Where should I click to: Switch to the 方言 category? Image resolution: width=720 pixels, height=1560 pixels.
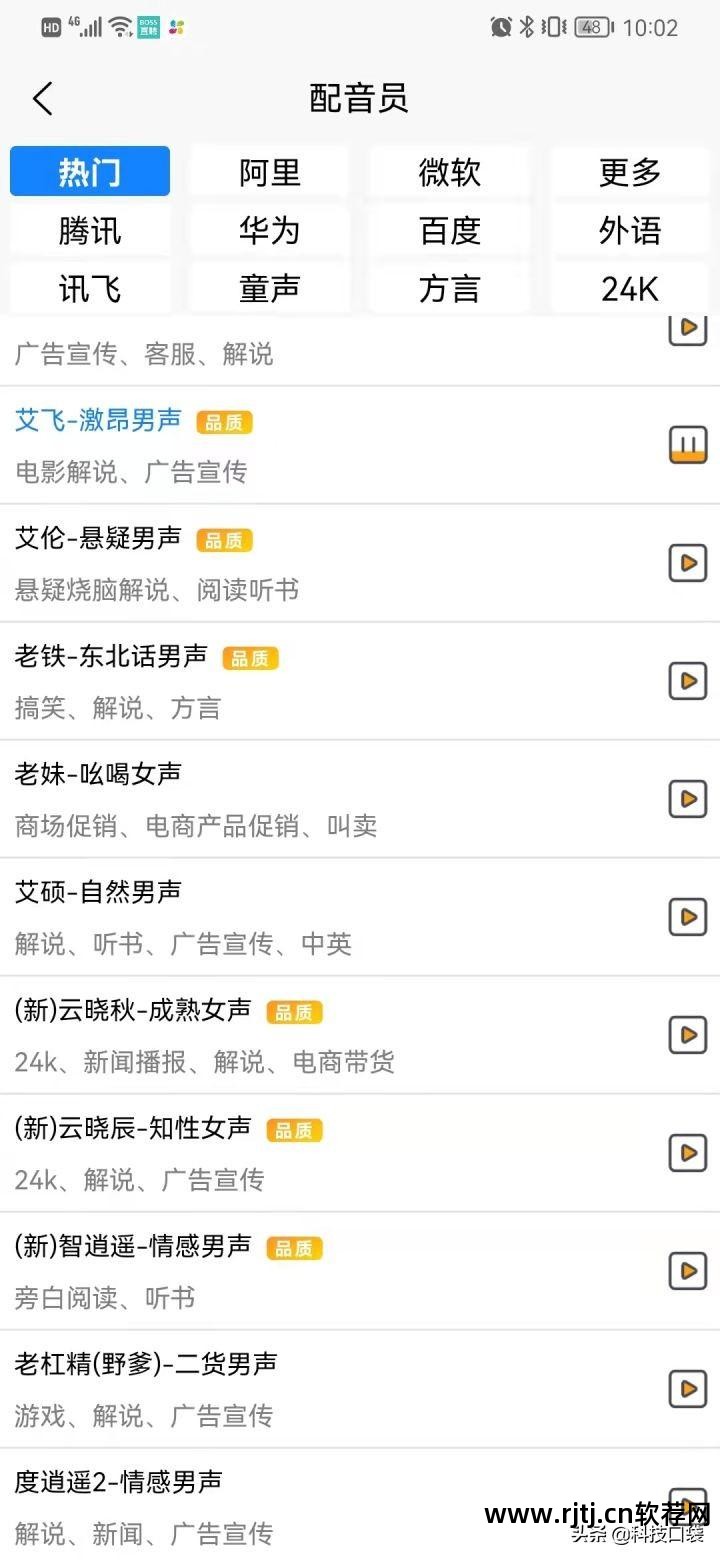449,289
